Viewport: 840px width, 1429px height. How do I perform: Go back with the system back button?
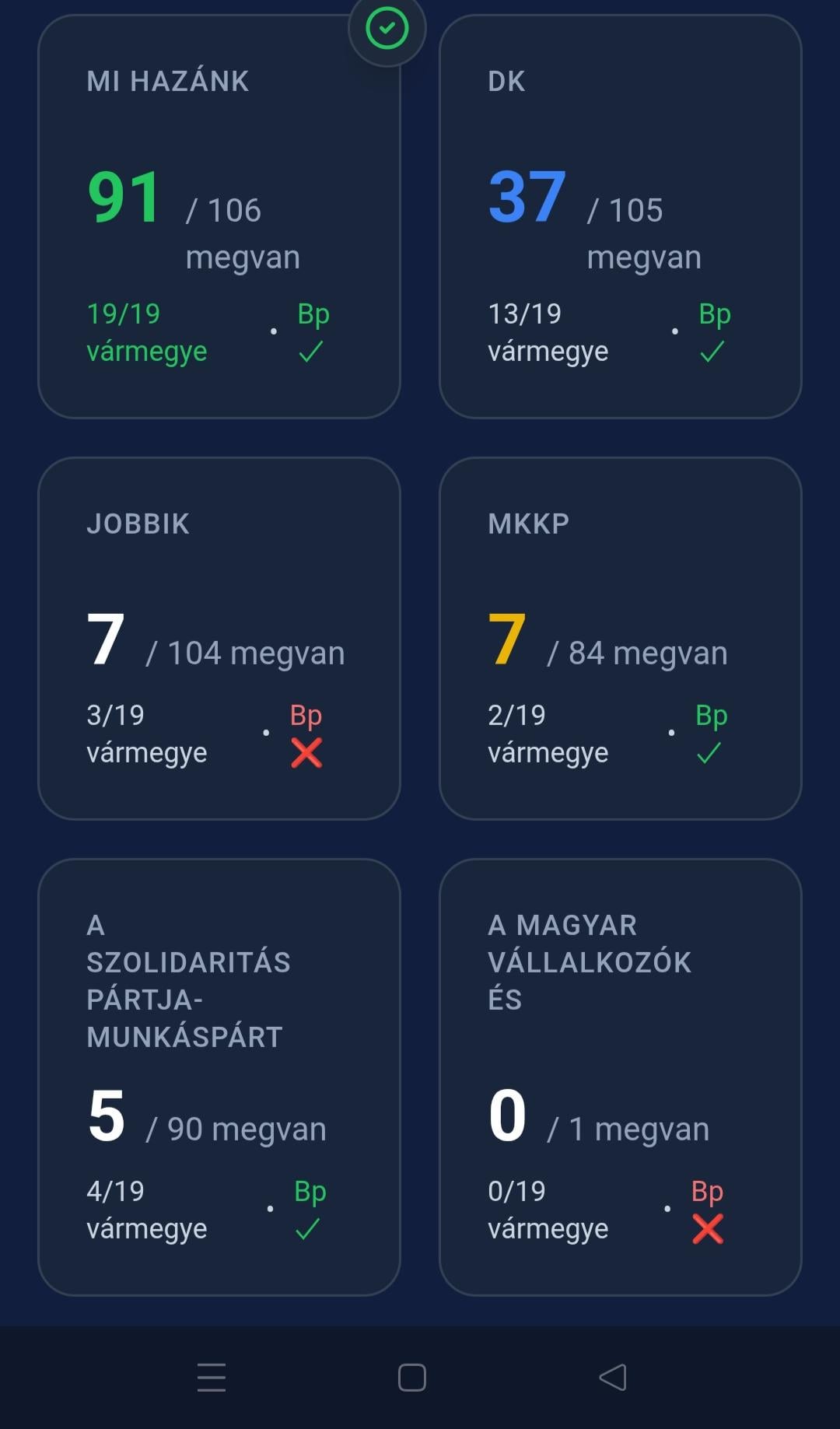tap(613, 1378)
